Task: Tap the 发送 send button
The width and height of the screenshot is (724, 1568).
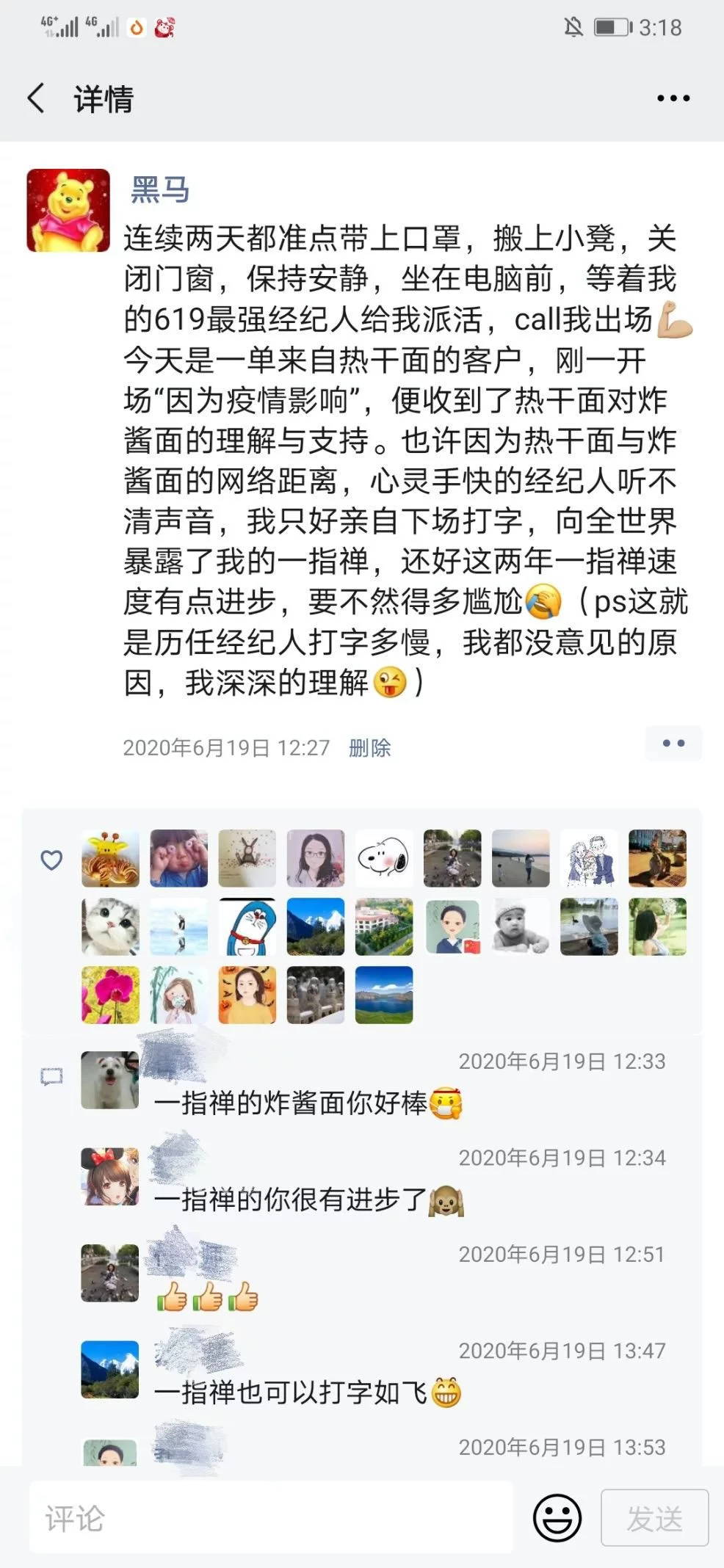Action: click(x=654, y=1518)
